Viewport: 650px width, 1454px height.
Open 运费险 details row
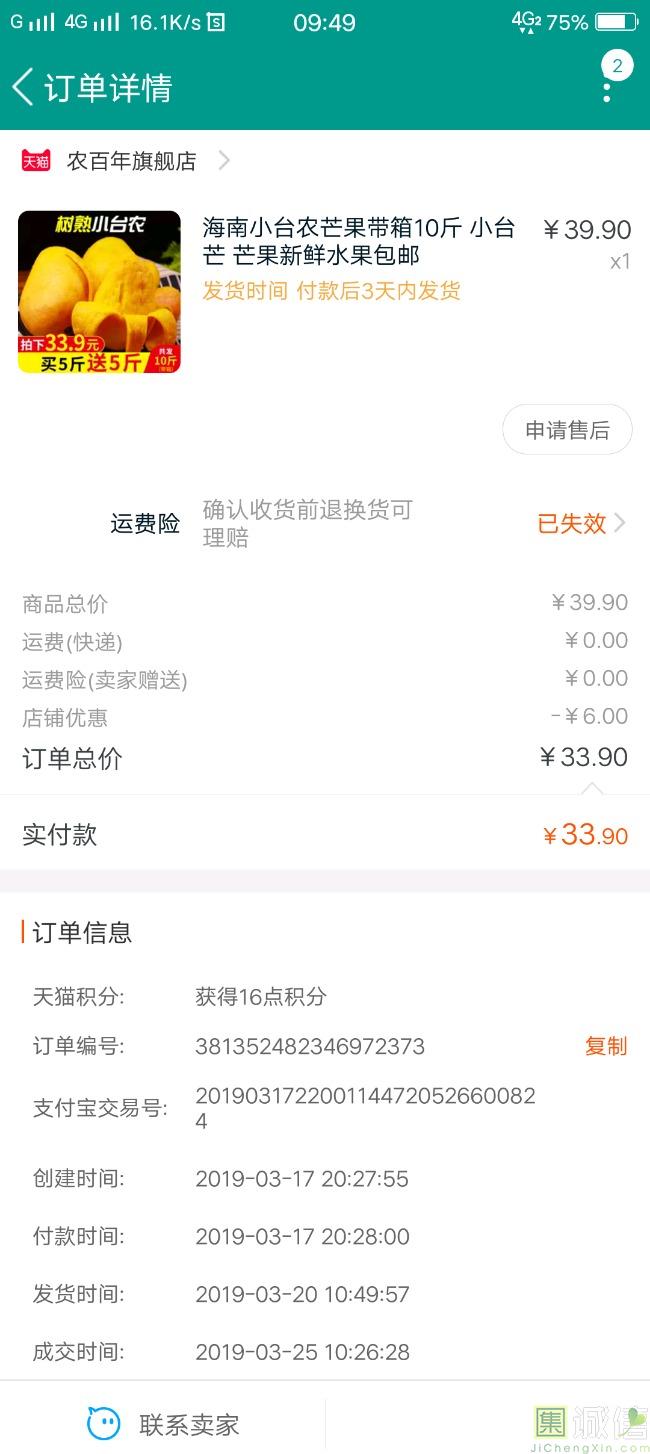click(370, 523)
